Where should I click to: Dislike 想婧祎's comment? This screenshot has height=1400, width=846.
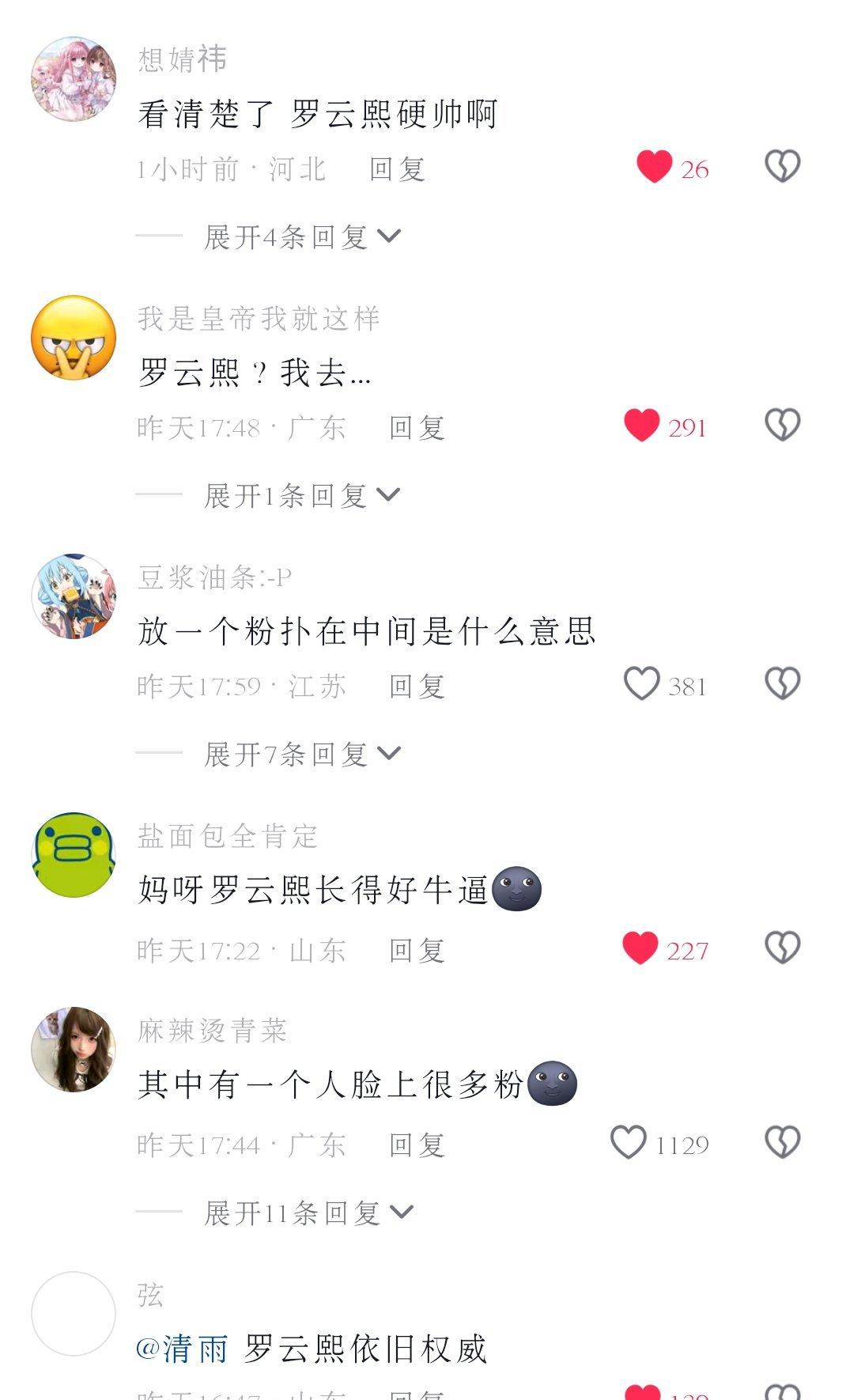(782, 167)
